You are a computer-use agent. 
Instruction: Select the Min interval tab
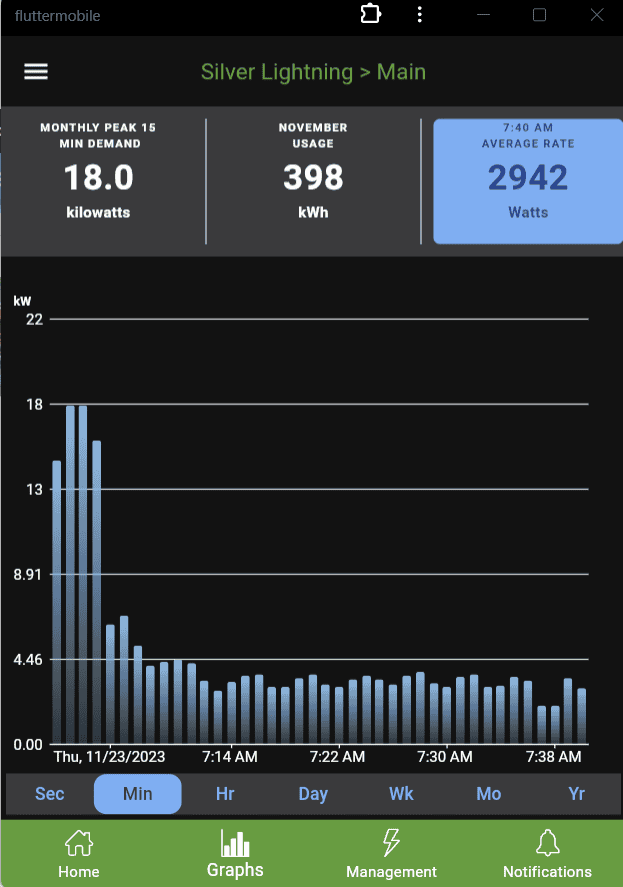(x=138, y=794)
